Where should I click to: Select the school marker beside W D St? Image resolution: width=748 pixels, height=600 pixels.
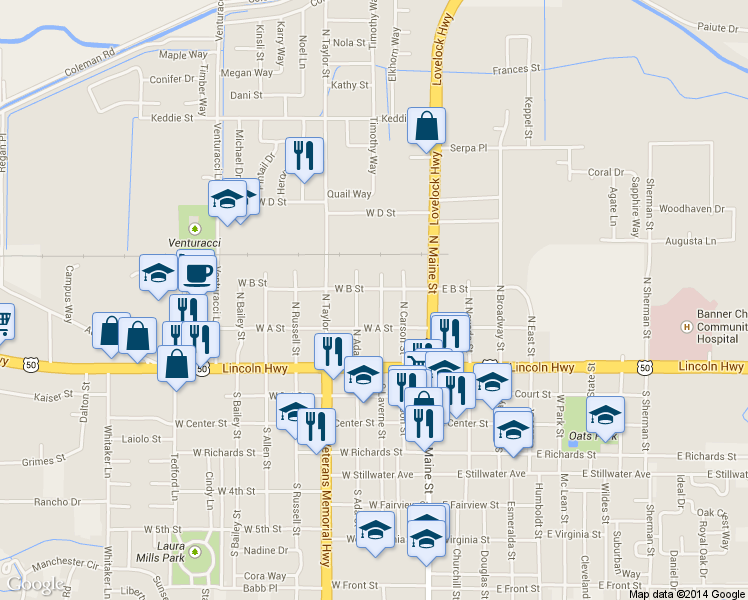pos(227,199)
